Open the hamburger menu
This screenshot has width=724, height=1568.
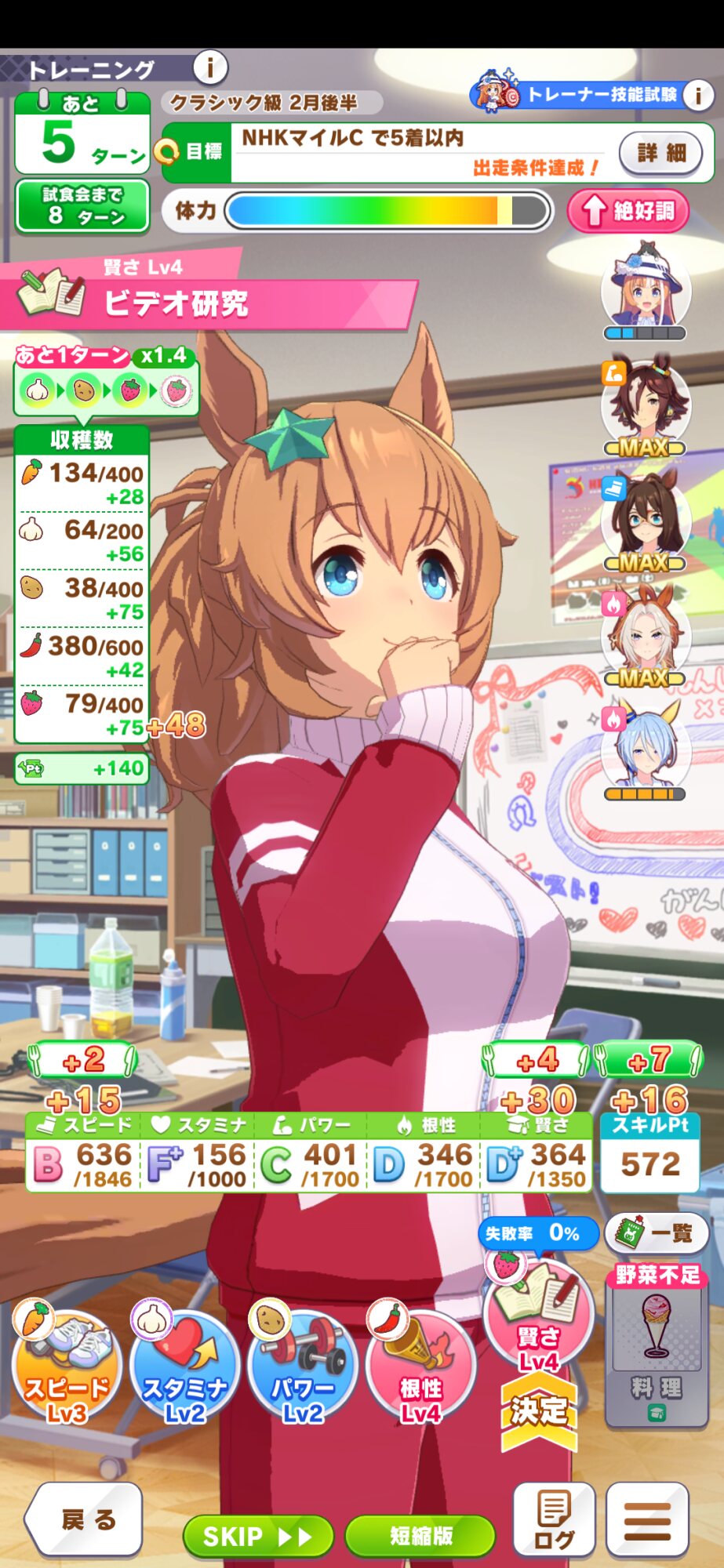(x=647, y=1520)
